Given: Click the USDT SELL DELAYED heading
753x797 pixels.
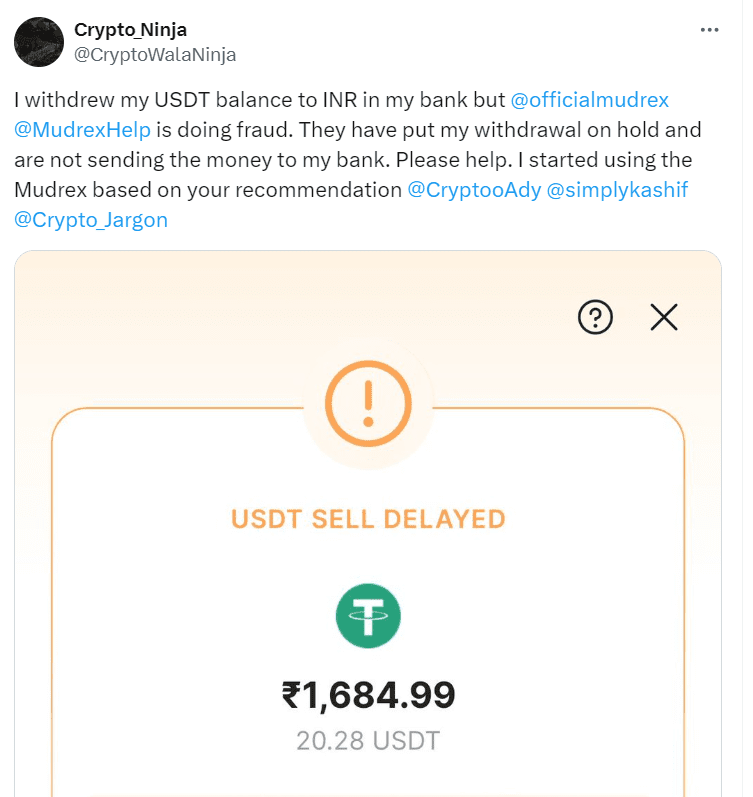Looking at the screenshot, I should pyautogui.click(x=368, y=519).
